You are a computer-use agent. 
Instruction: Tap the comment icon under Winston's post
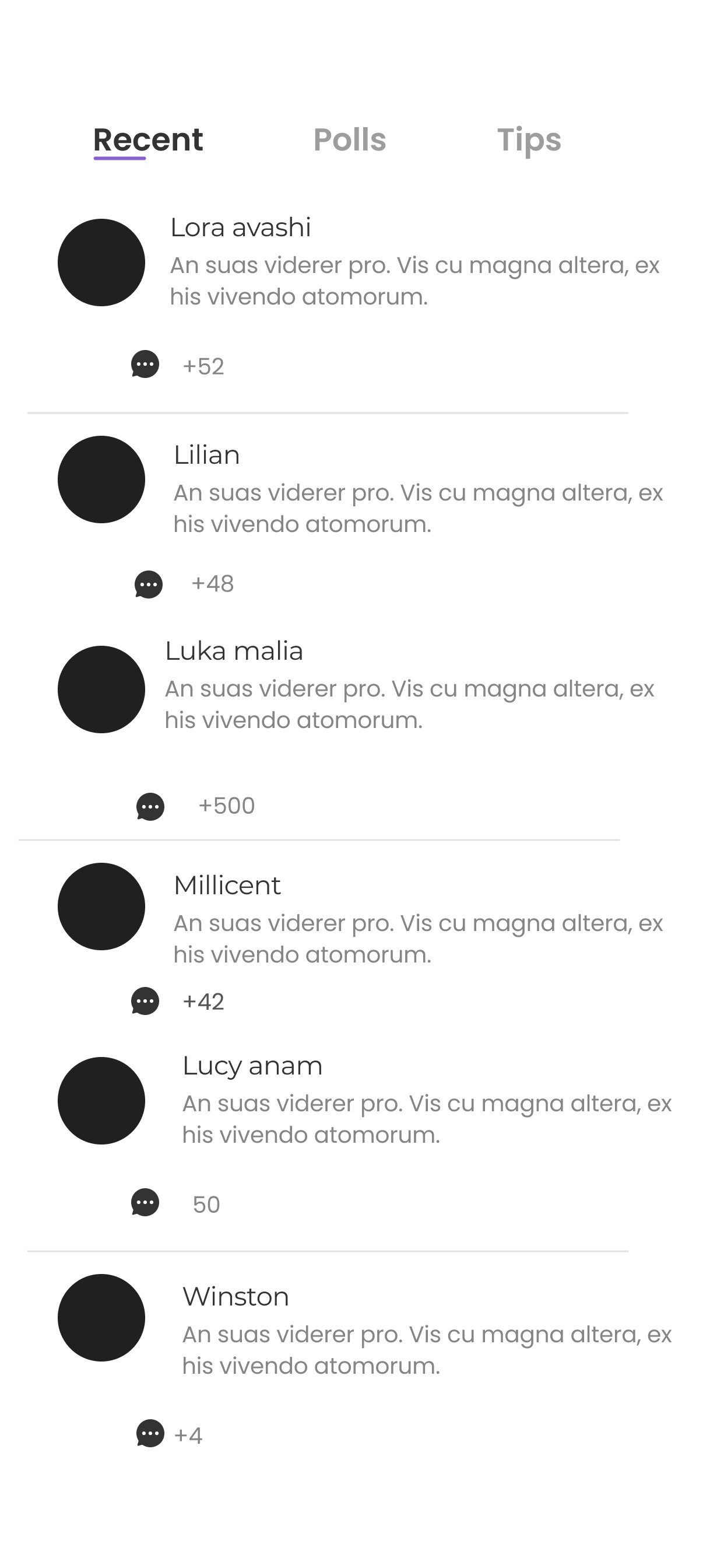(x=150, y=1433)
